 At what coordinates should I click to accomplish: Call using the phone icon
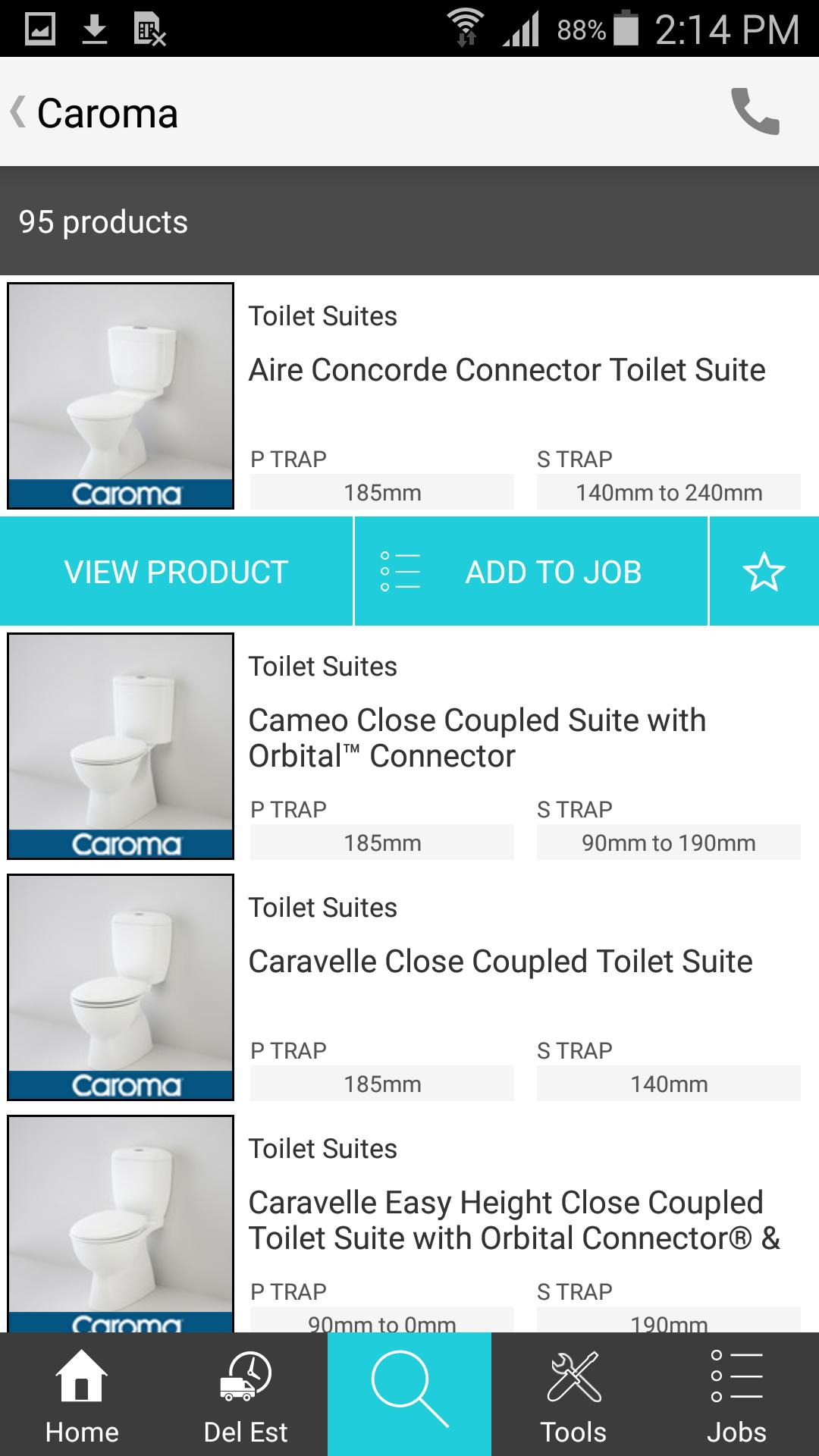(x=755, y=112)
